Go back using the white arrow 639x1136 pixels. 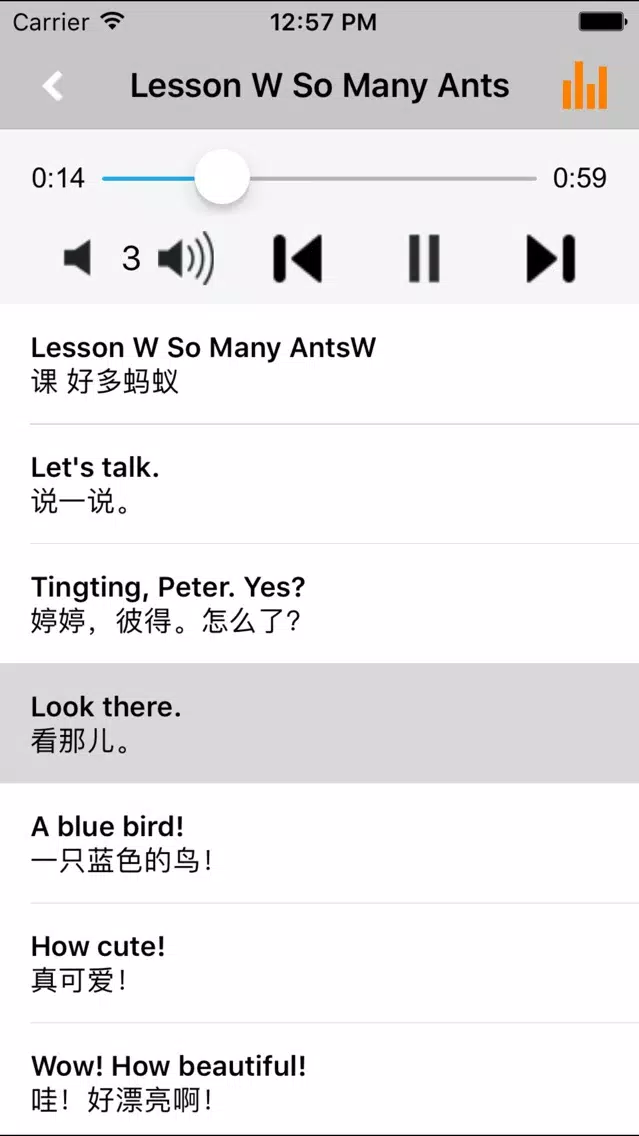[x=53, y=86]
